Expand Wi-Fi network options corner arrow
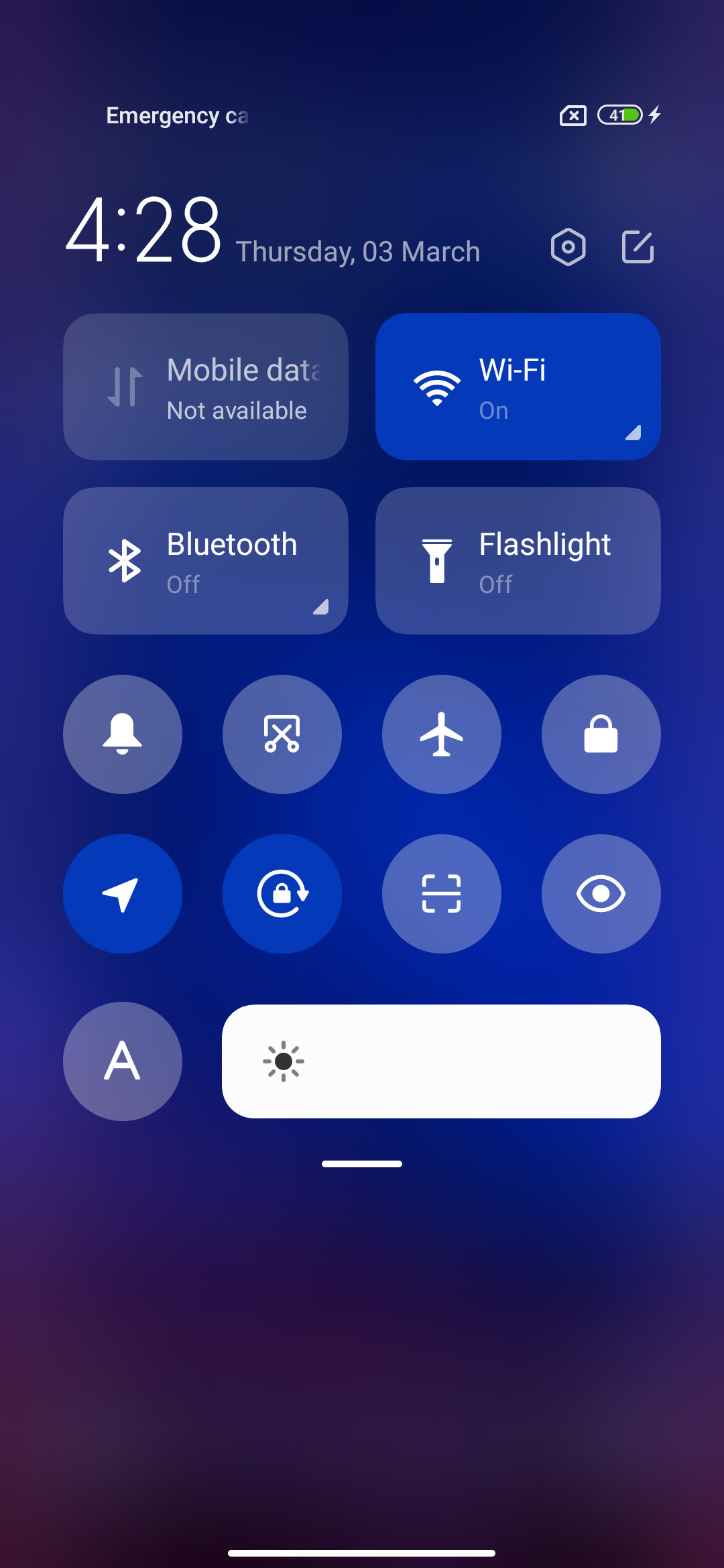This screenshot has height=1568, width=724. tap(633, 433)
